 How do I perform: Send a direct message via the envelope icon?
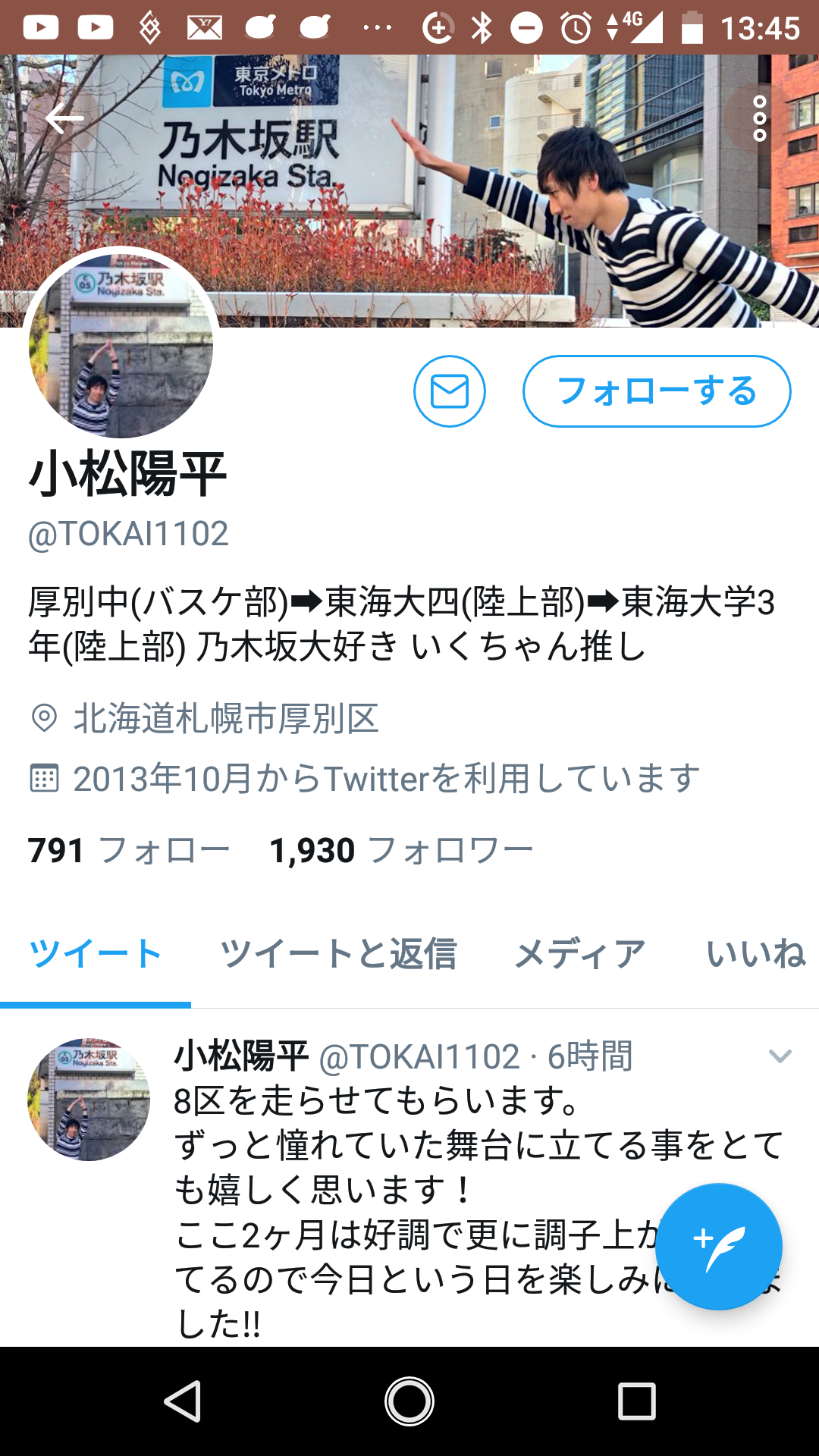click(450, 391)
